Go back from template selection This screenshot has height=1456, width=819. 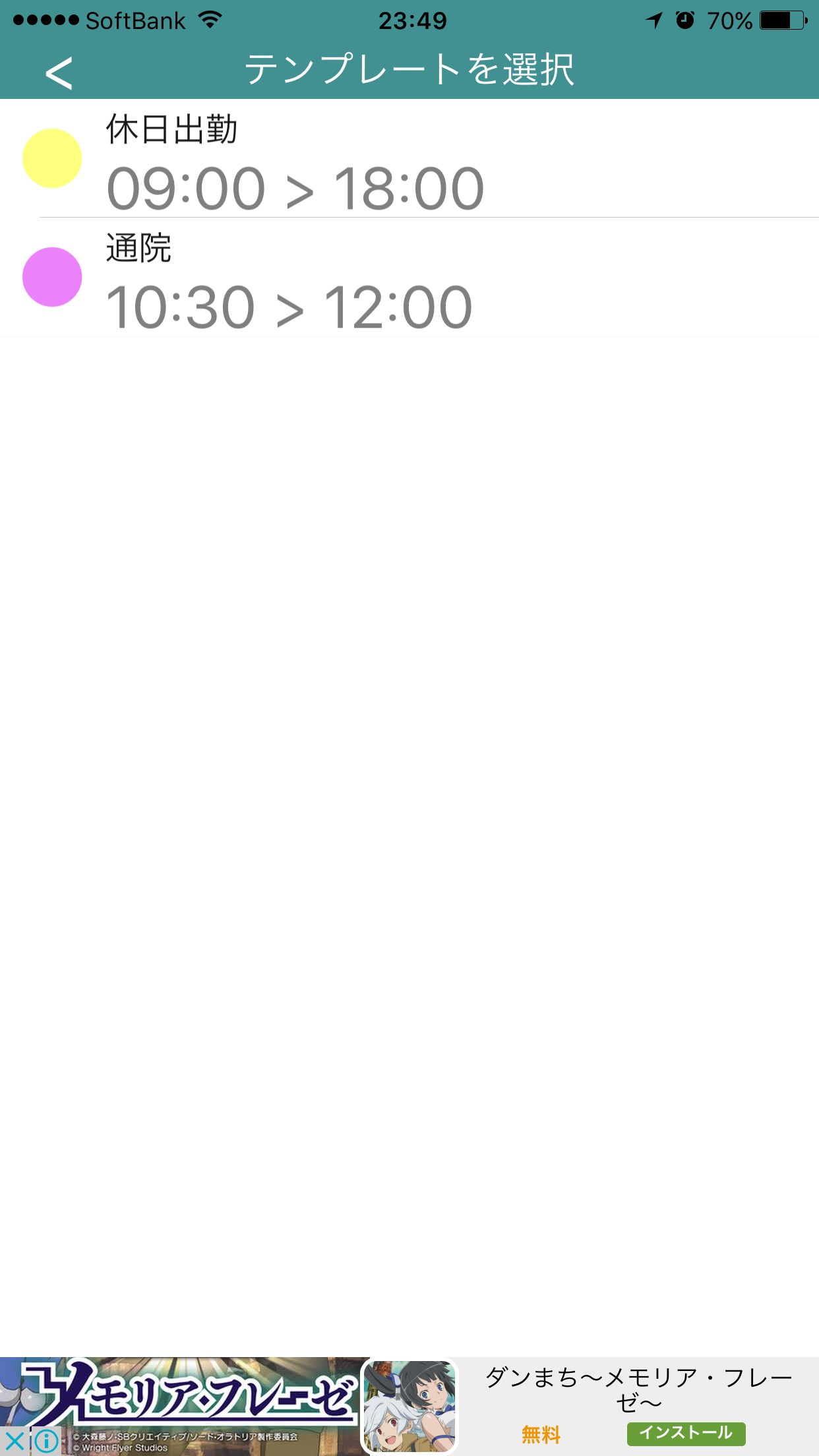pyautogui.click(x=59, y=72)
